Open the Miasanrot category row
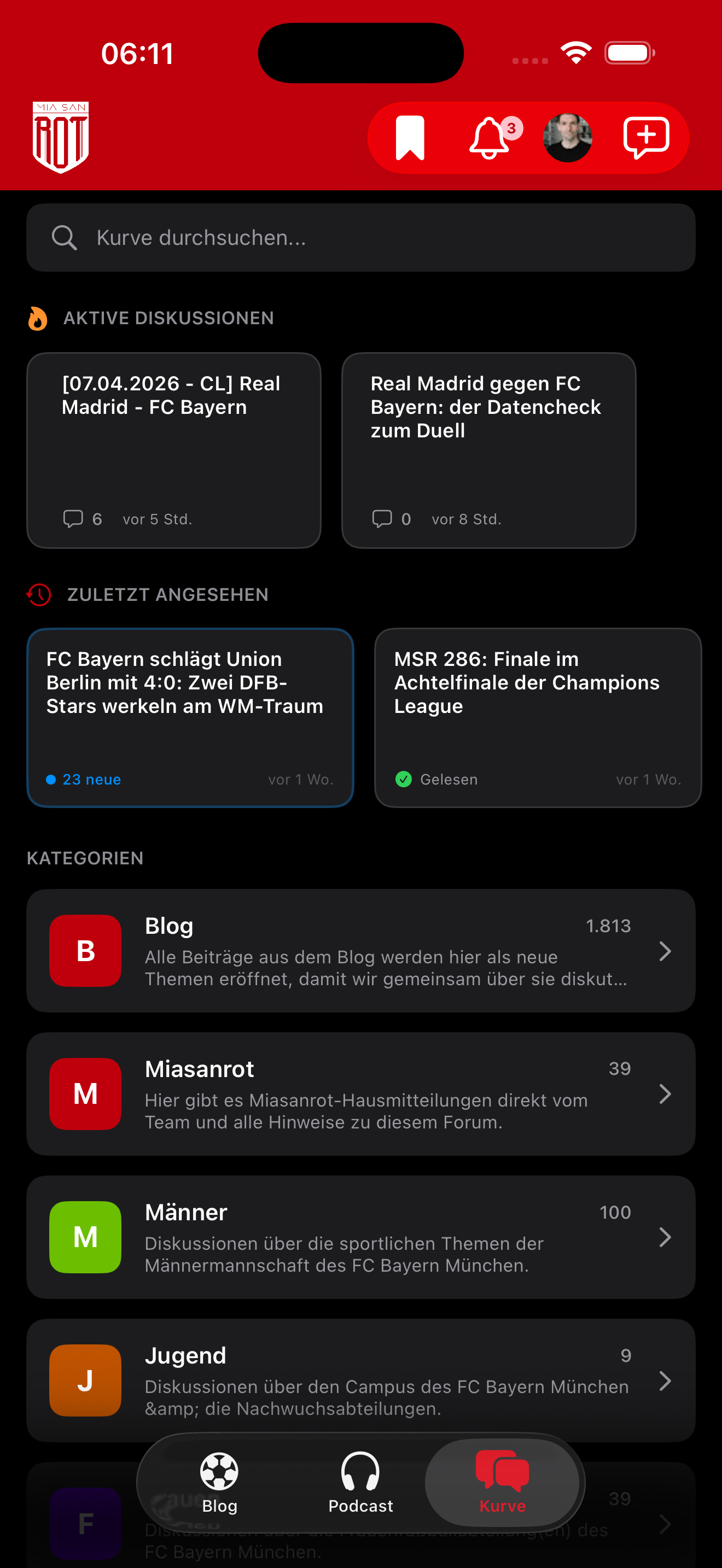Screen dimensions: 722x1568 pos(361,1094)
